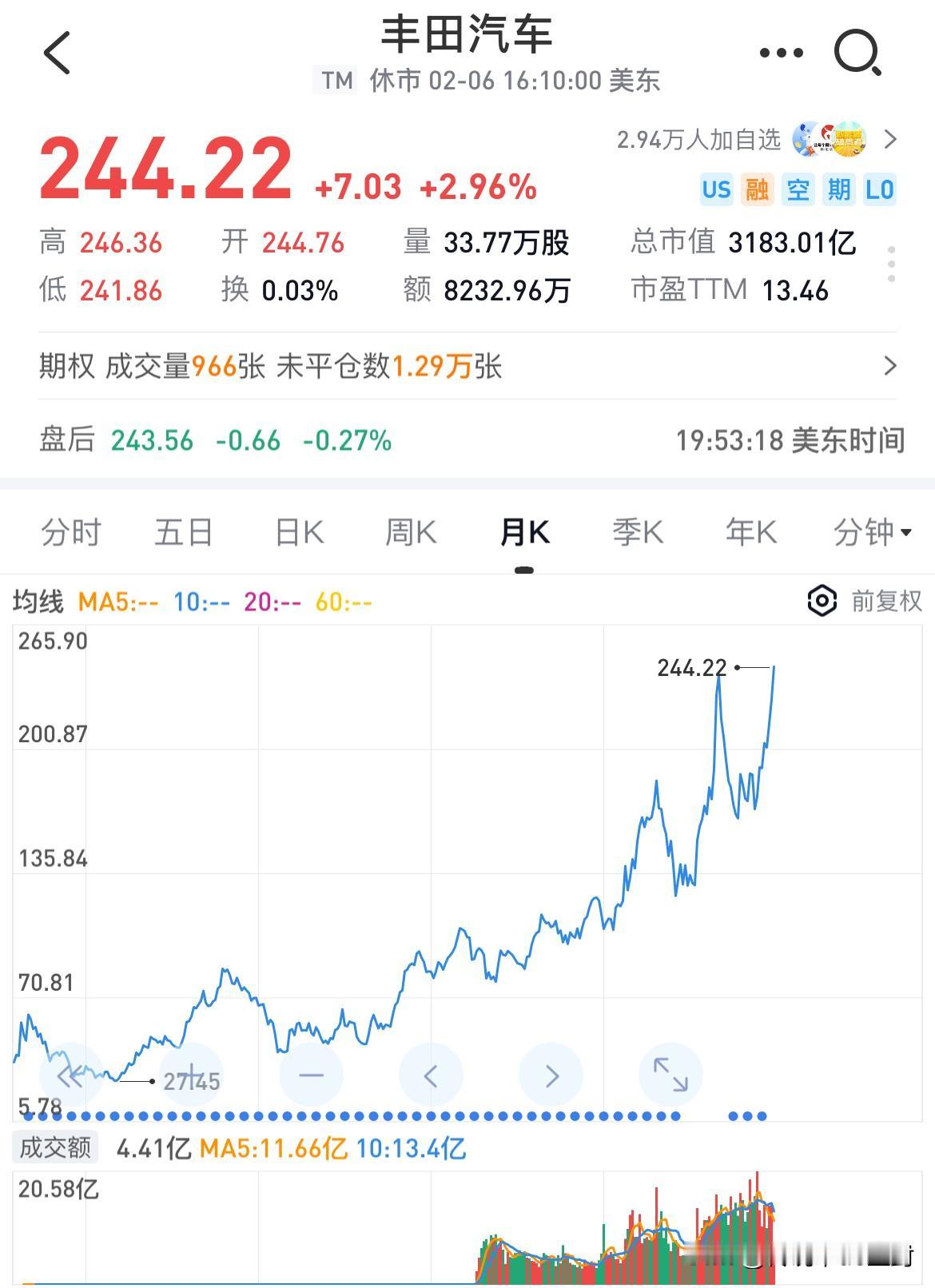
Task: Open the 分钟 interval dropdown
Action: click(871, 531)
